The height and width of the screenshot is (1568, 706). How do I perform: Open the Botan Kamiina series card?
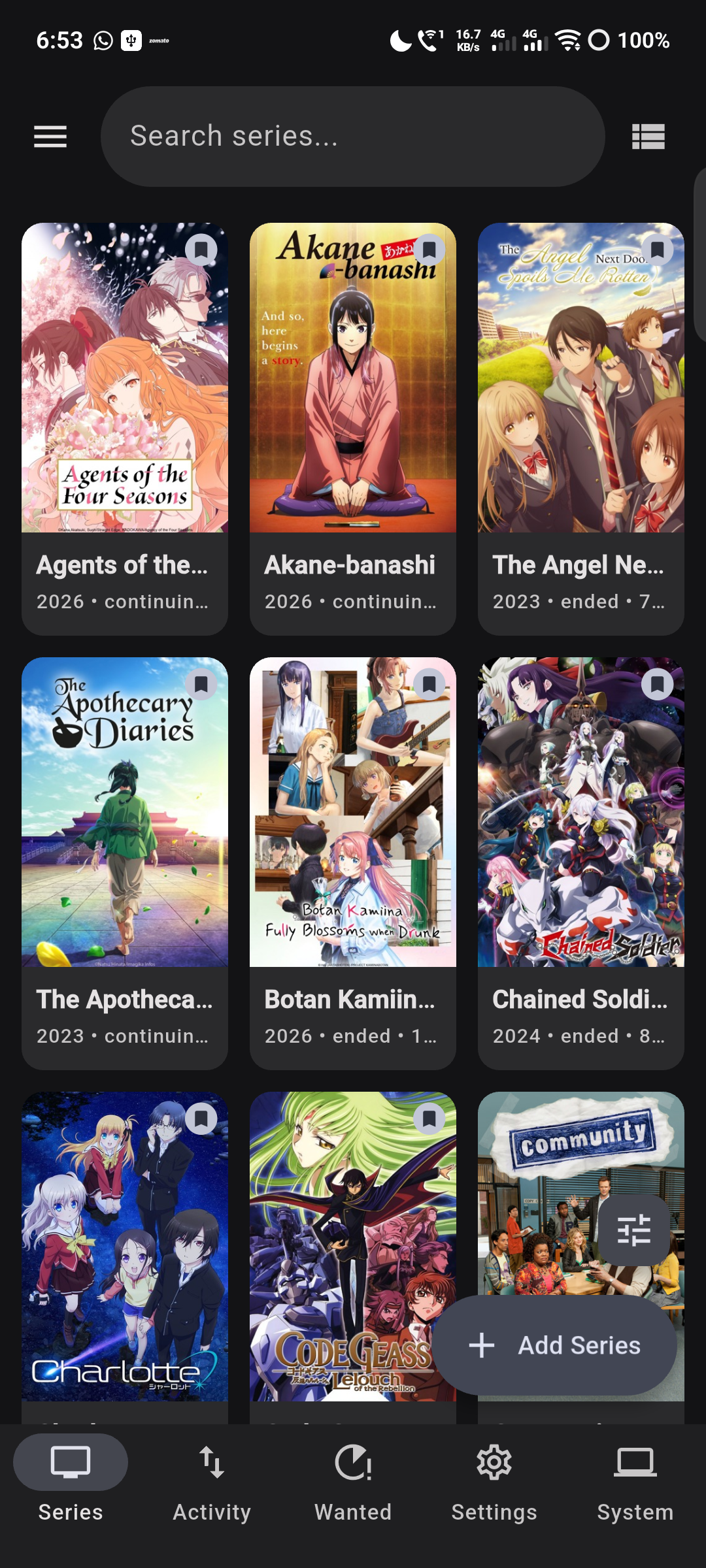tap(353, 864)
